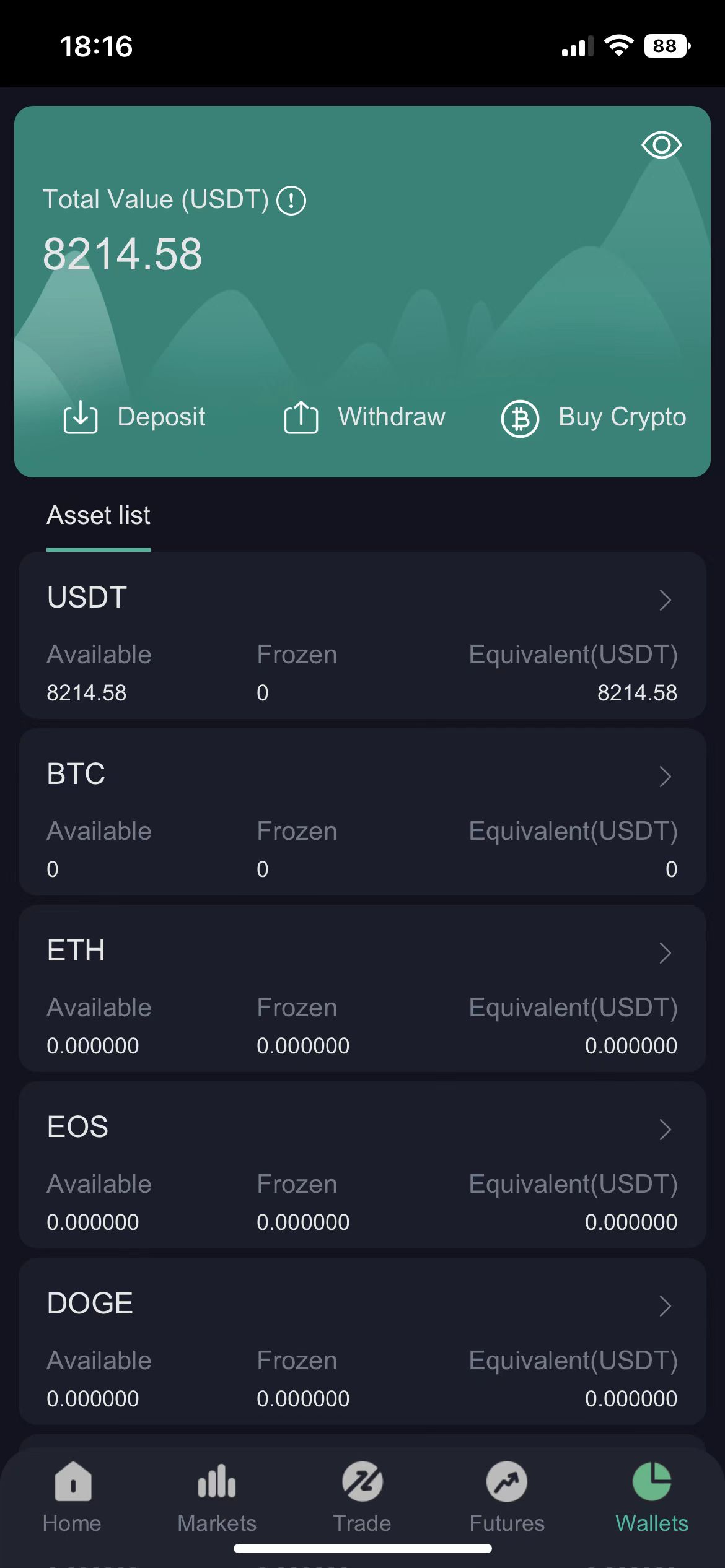Start a Withdraw
This screenshot has height=1568, width=725.
click(x=364, y=417)
